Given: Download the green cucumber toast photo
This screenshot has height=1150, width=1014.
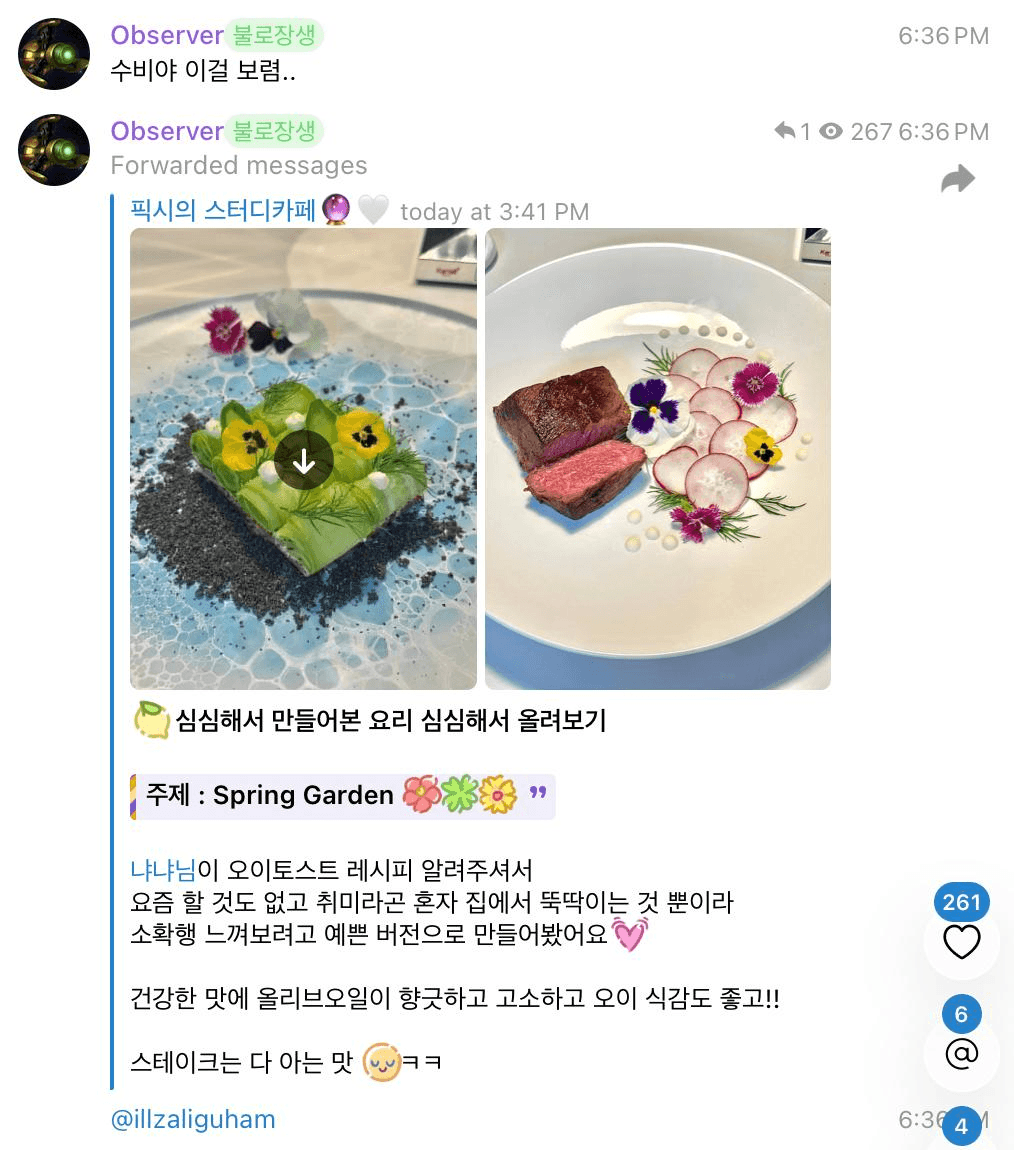Looking at the screenshot, I should (x=304, y=461).
